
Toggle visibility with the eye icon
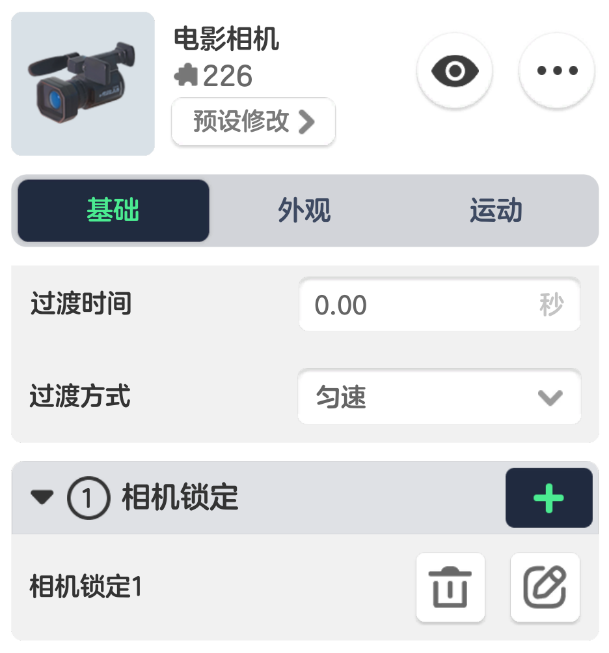pos(454,71)
